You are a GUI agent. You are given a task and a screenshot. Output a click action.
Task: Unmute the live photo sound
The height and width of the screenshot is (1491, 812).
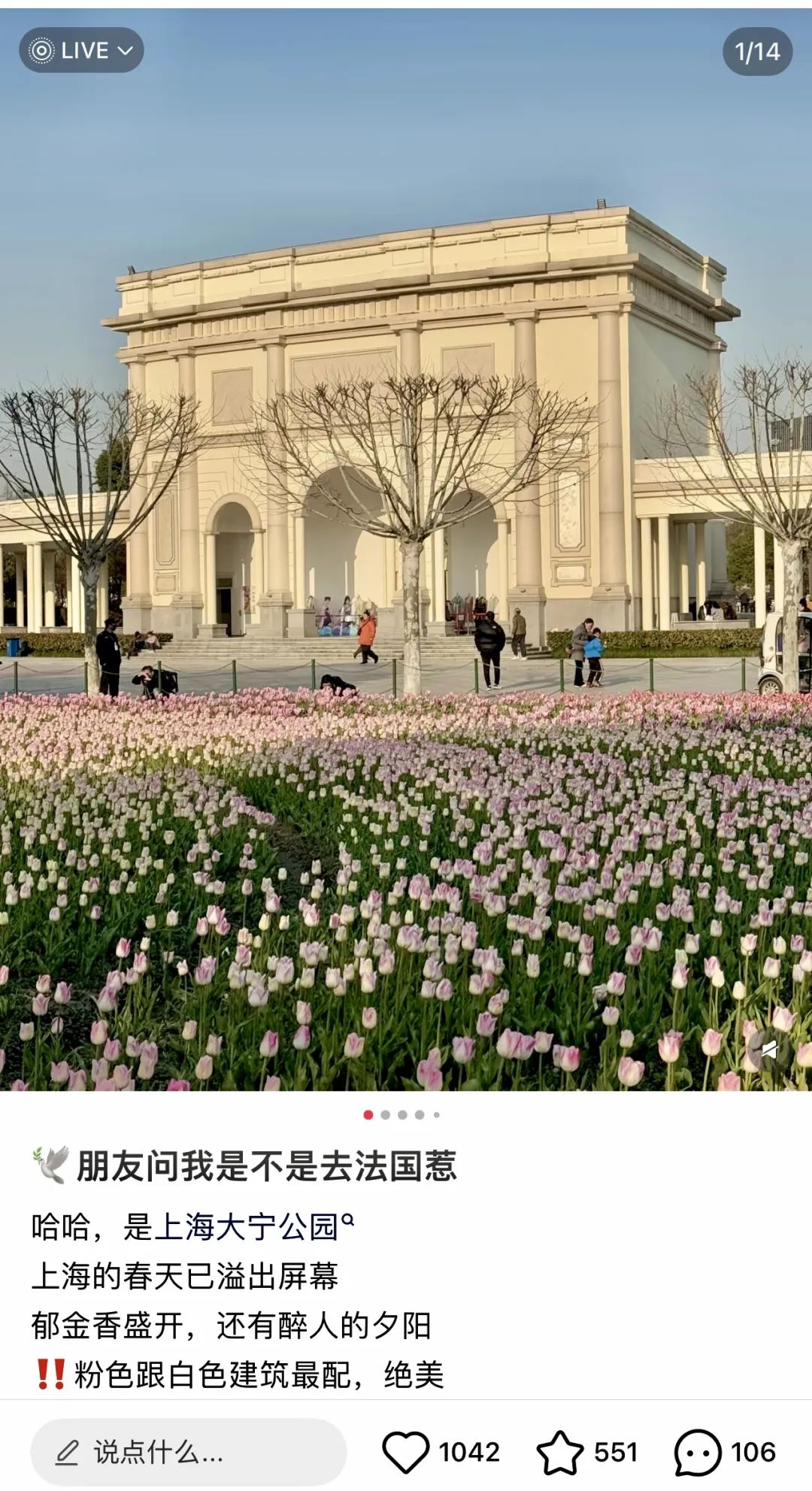pyautogui.click(x=768, y=1049)
